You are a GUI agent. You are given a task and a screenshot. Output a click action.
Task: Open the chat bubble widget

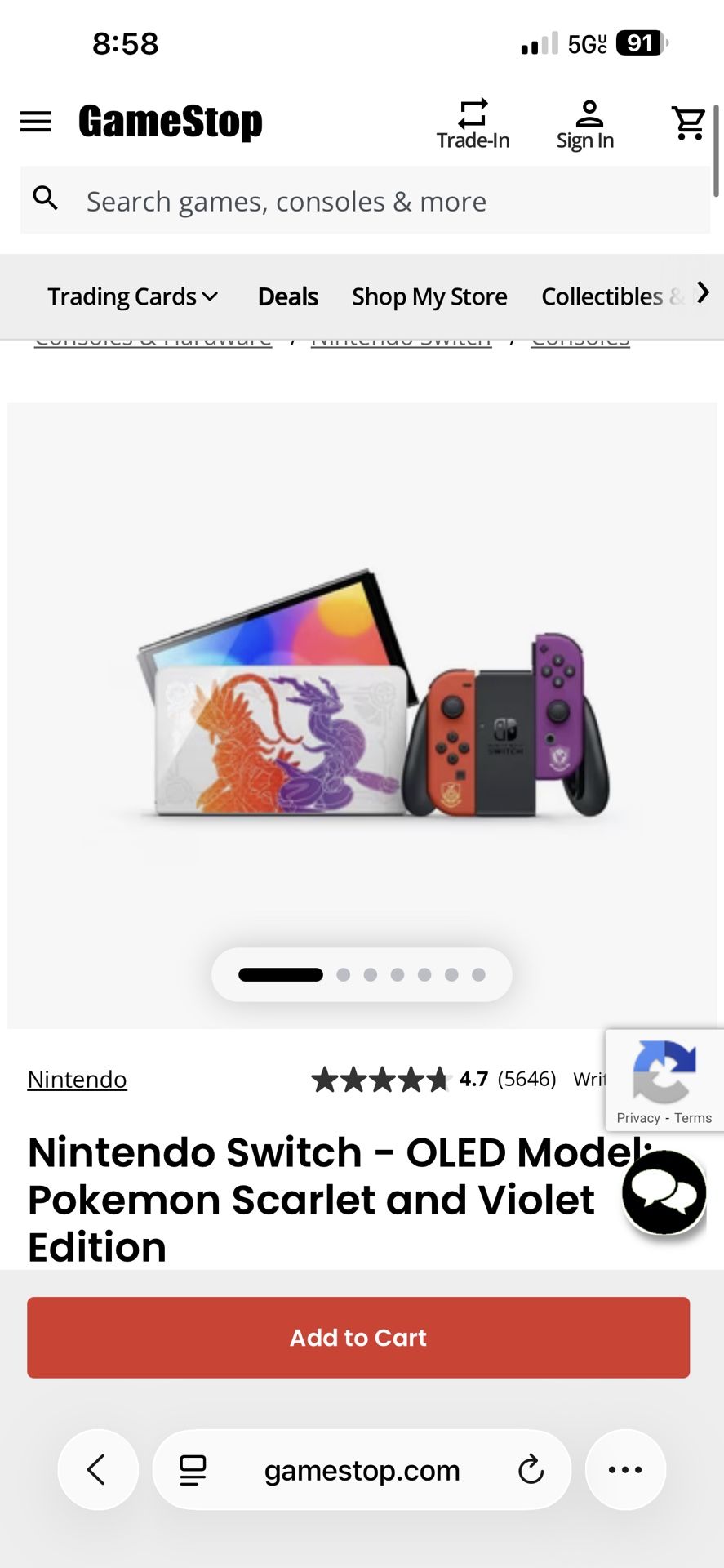pos(664,1193)
